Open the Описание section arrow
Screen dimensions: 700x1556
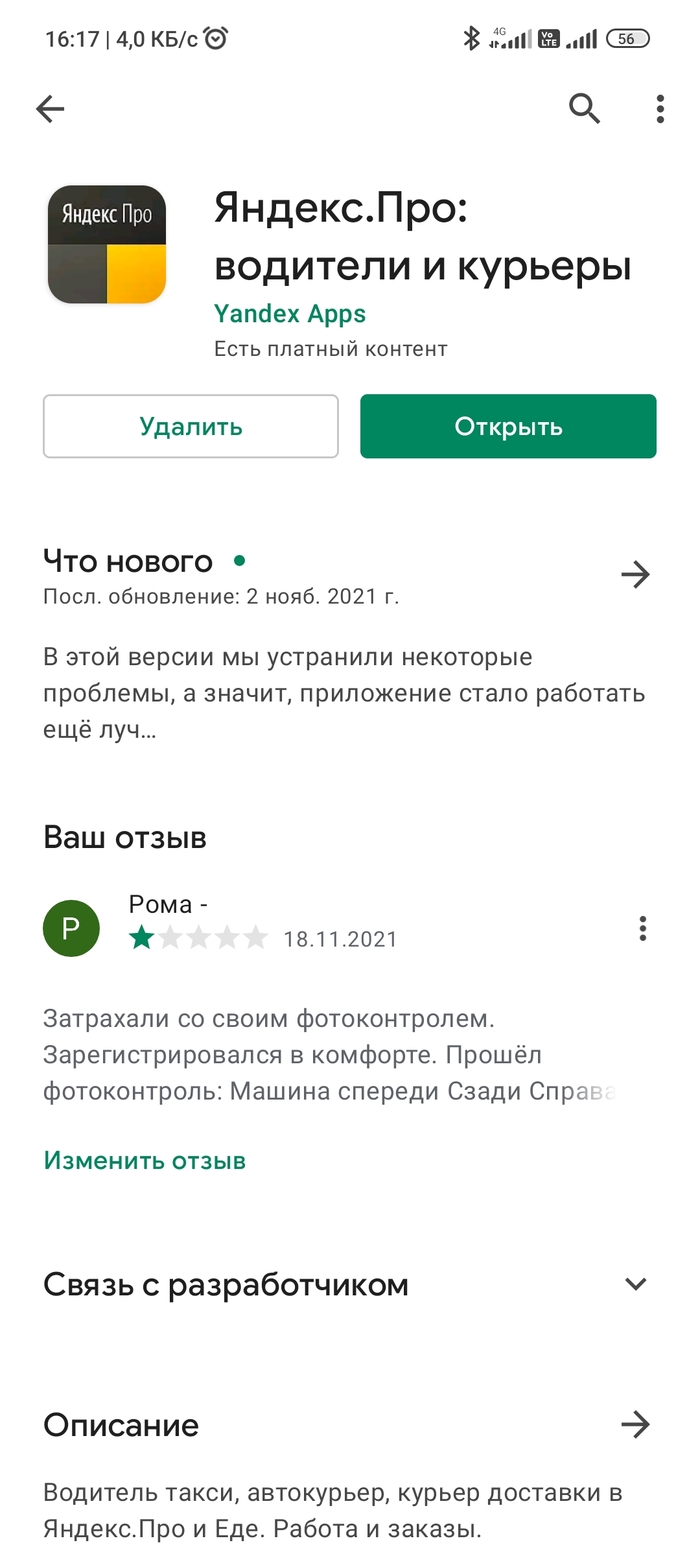[635, 1424]
